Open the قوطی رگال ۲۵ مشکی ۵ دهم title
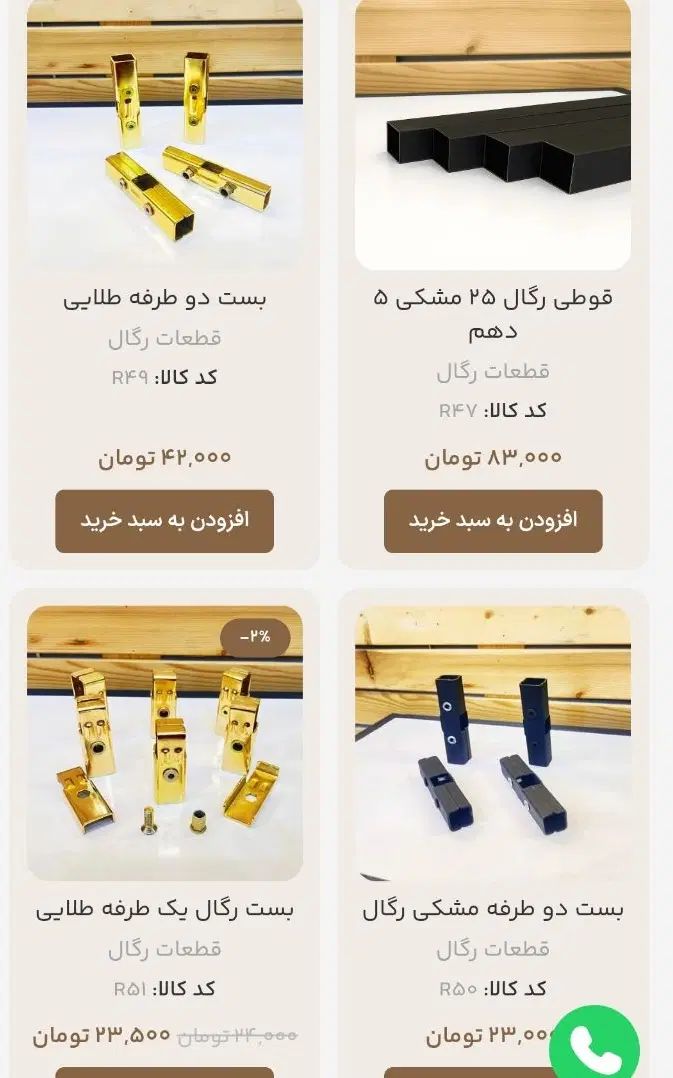This screenshot has height=1078, width=673. click(493, 313)
